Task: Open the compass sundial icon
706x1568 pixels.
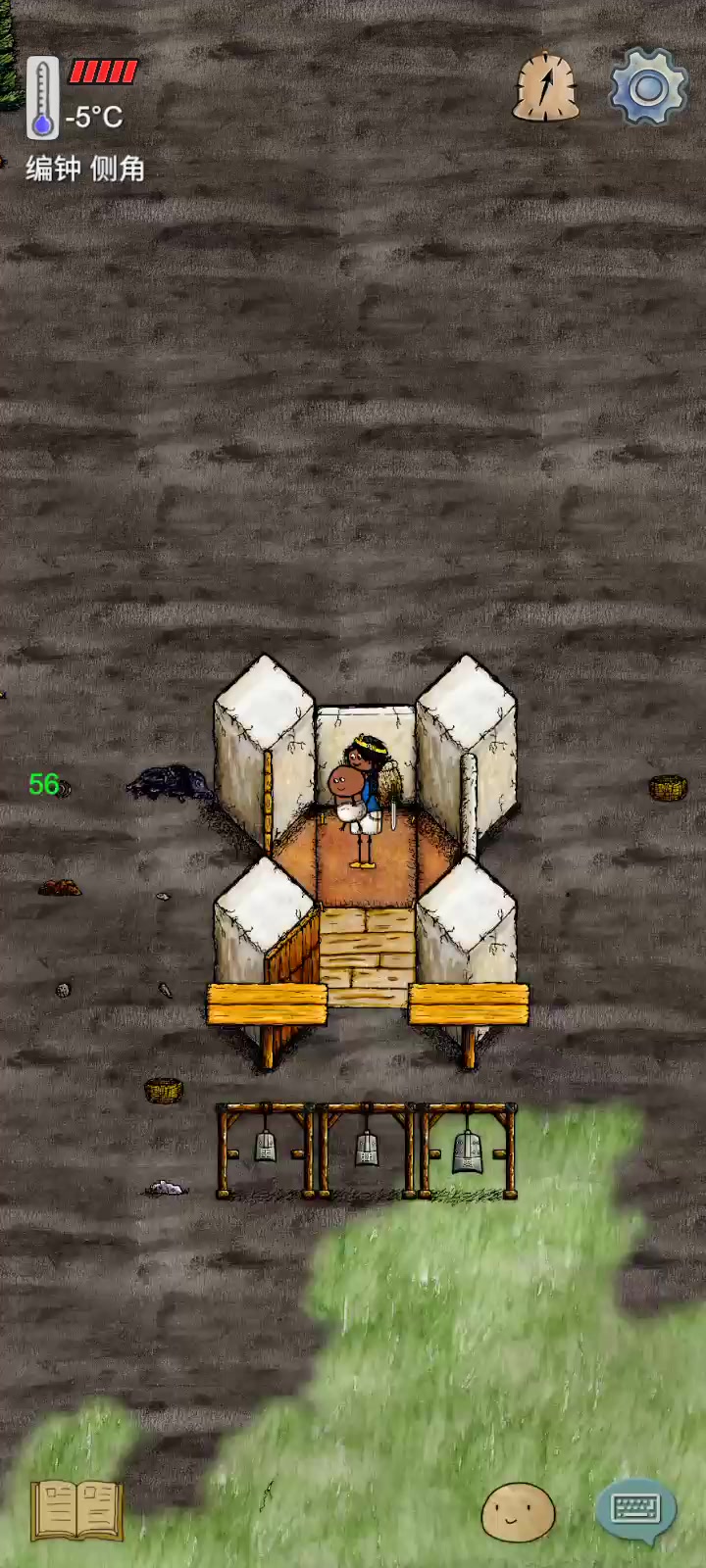Action: coord(546,87)
